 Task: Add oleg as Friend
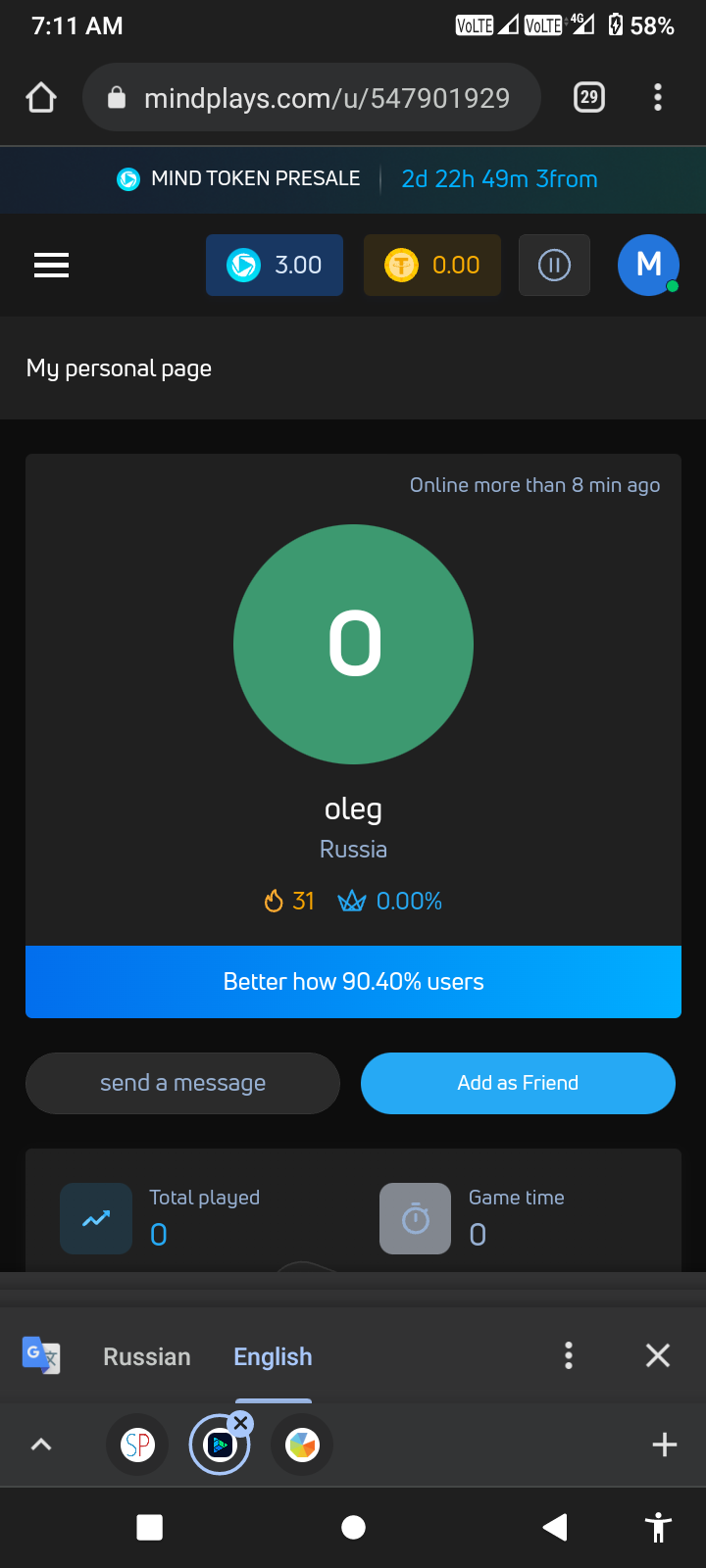pyautogui.click(x=518, y=1083)
